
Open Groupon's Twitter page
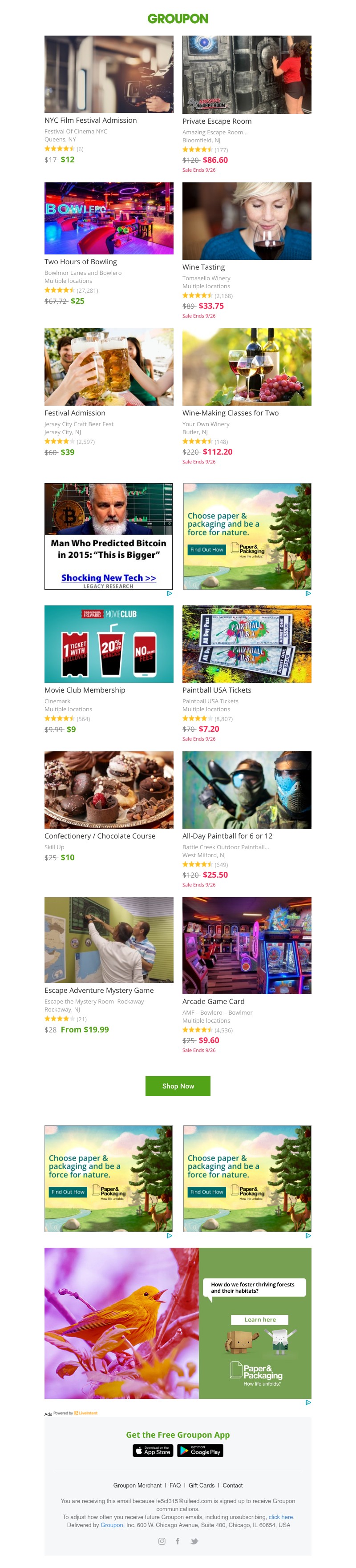tap(194, 1541)
